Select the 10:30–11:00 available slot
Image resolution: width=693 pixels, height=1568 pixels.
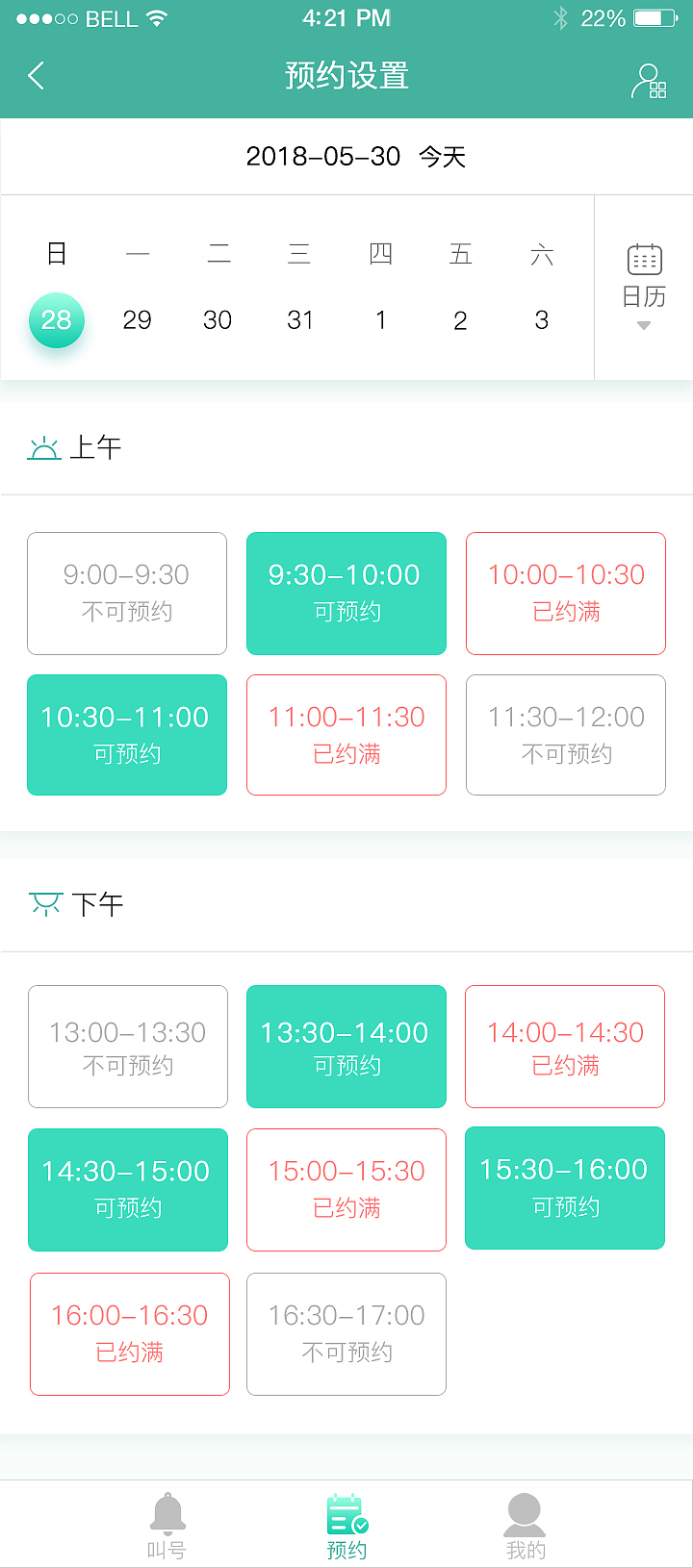click(x=127, y=735)
